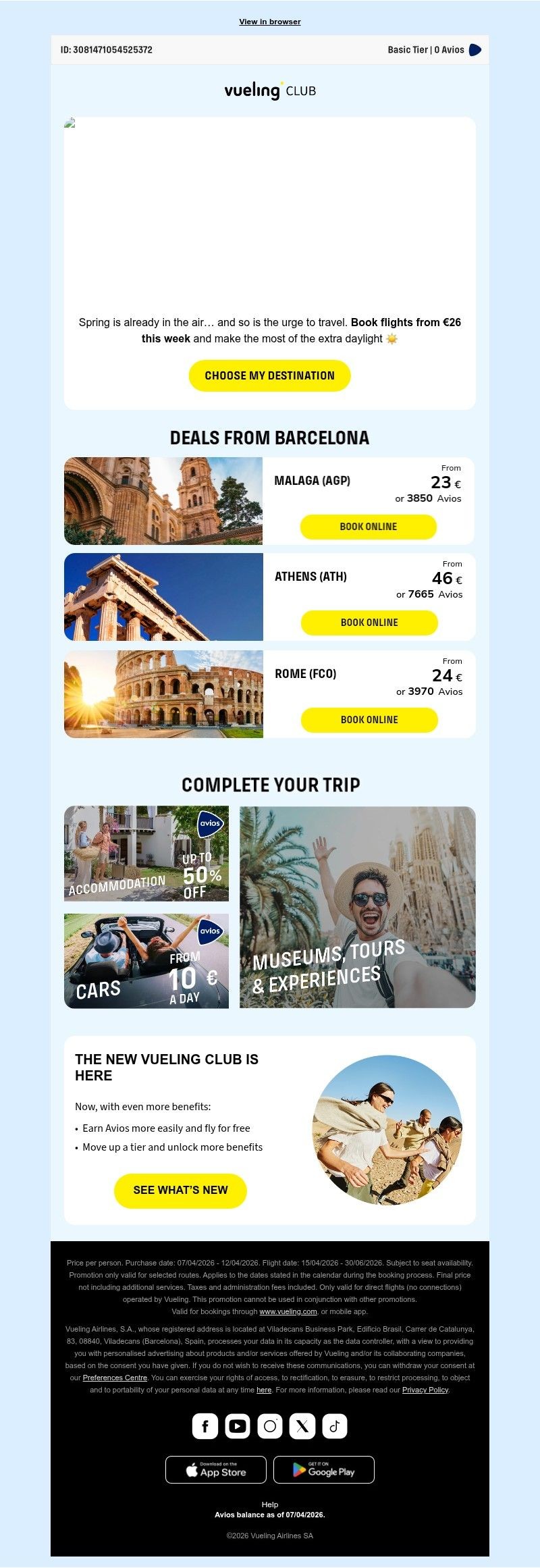Viewport: 540px width, 1568px height.
Task: Get the app on Google Play
Action: (x=324, y=1469)
